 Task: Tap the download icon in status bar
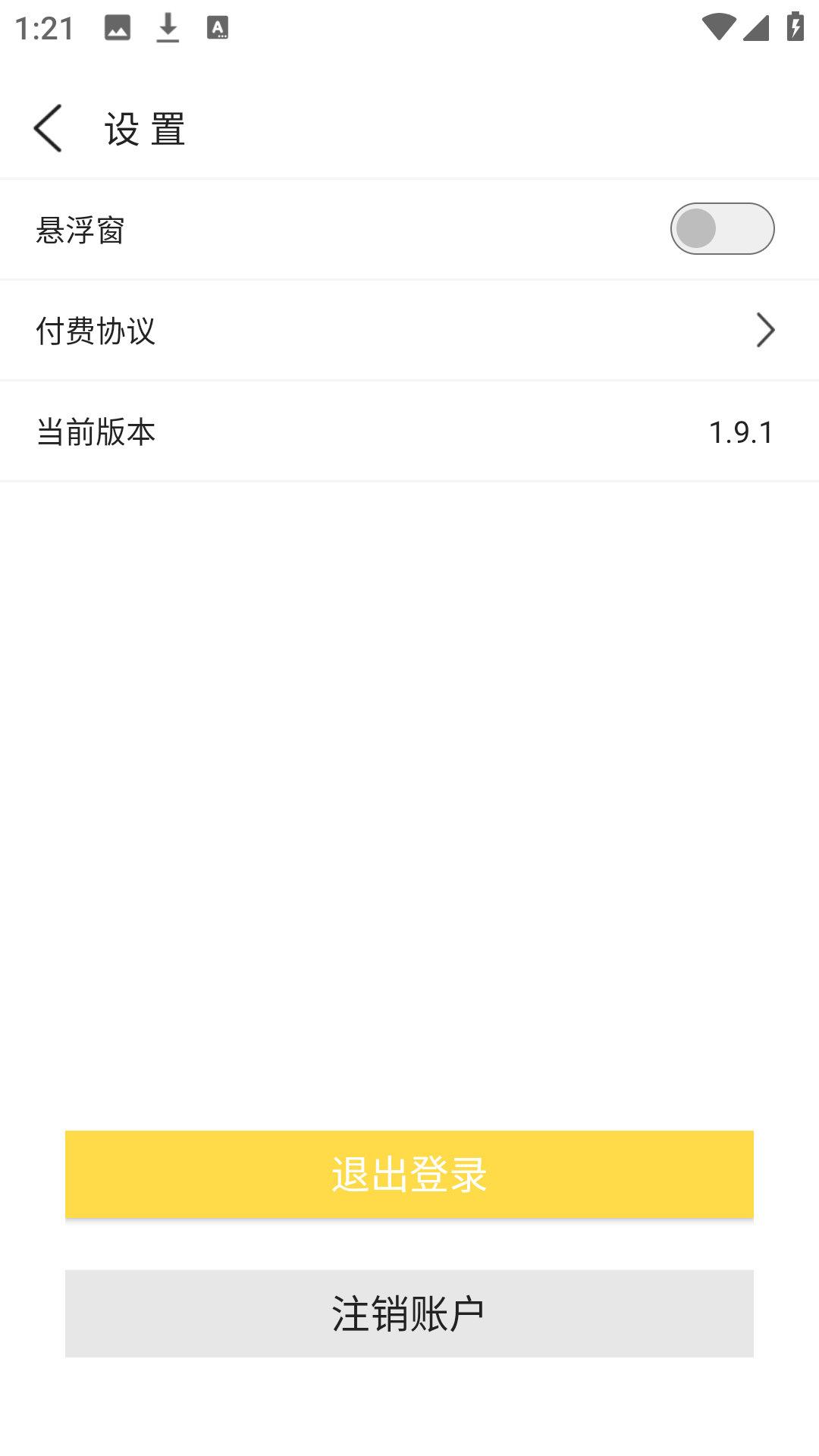(x=168, y=27)
